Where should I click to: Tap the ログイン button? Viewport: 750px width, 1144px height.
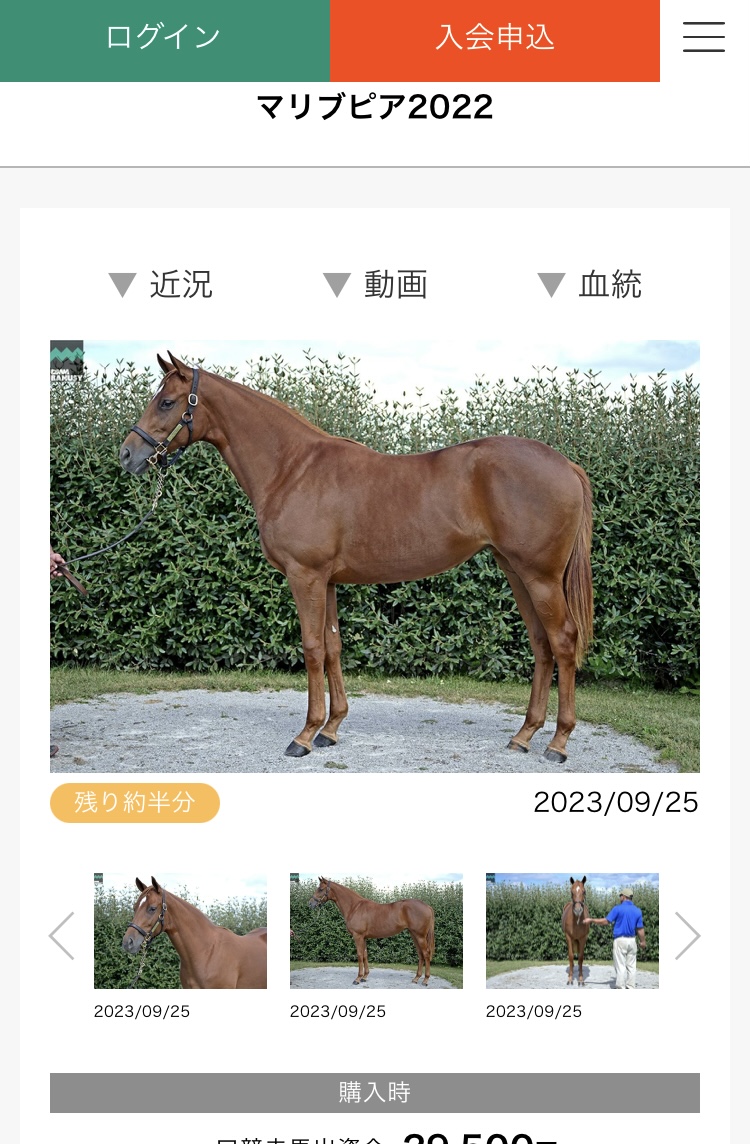click(x=164, y=40)
